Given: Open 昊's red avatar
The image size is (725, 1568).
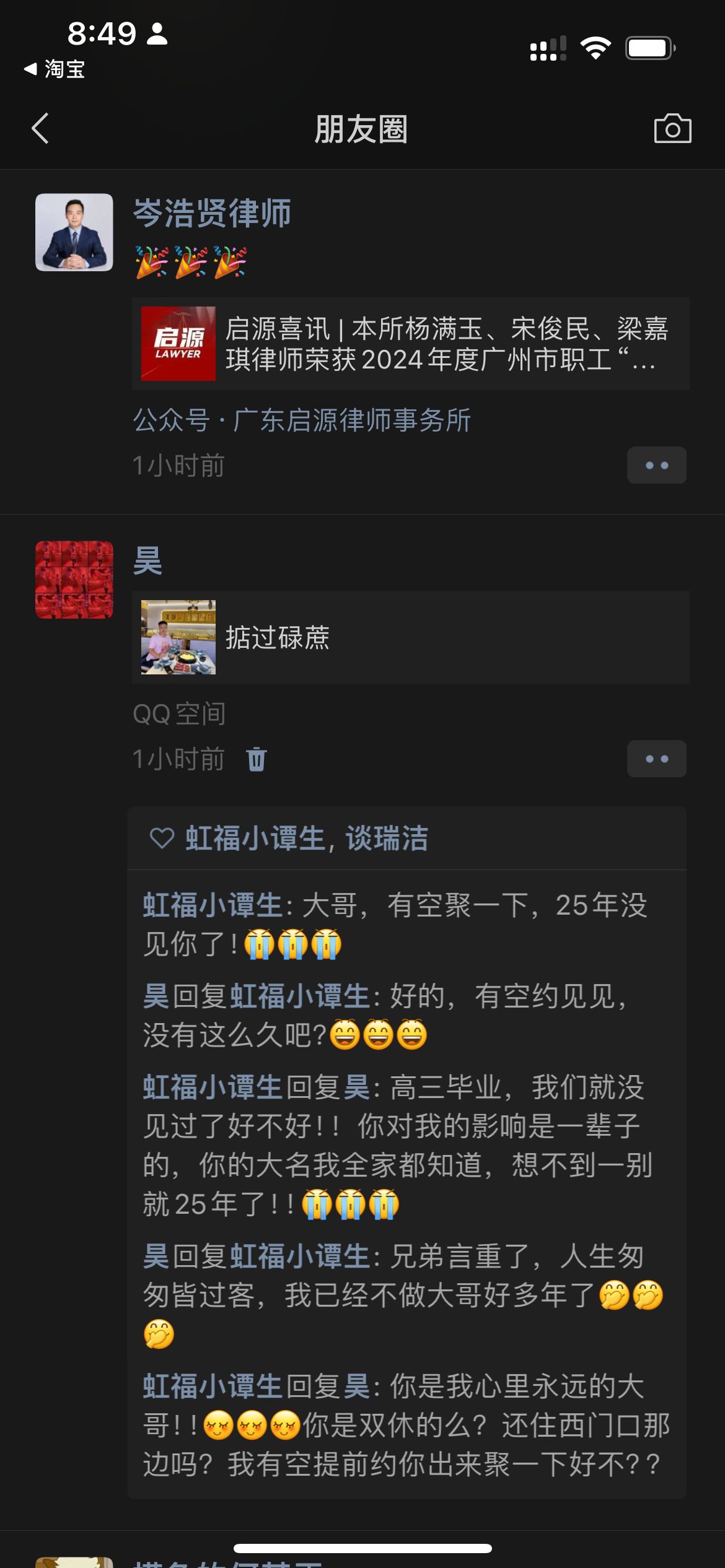Looking at the screenshot, I should click(74, 580).
